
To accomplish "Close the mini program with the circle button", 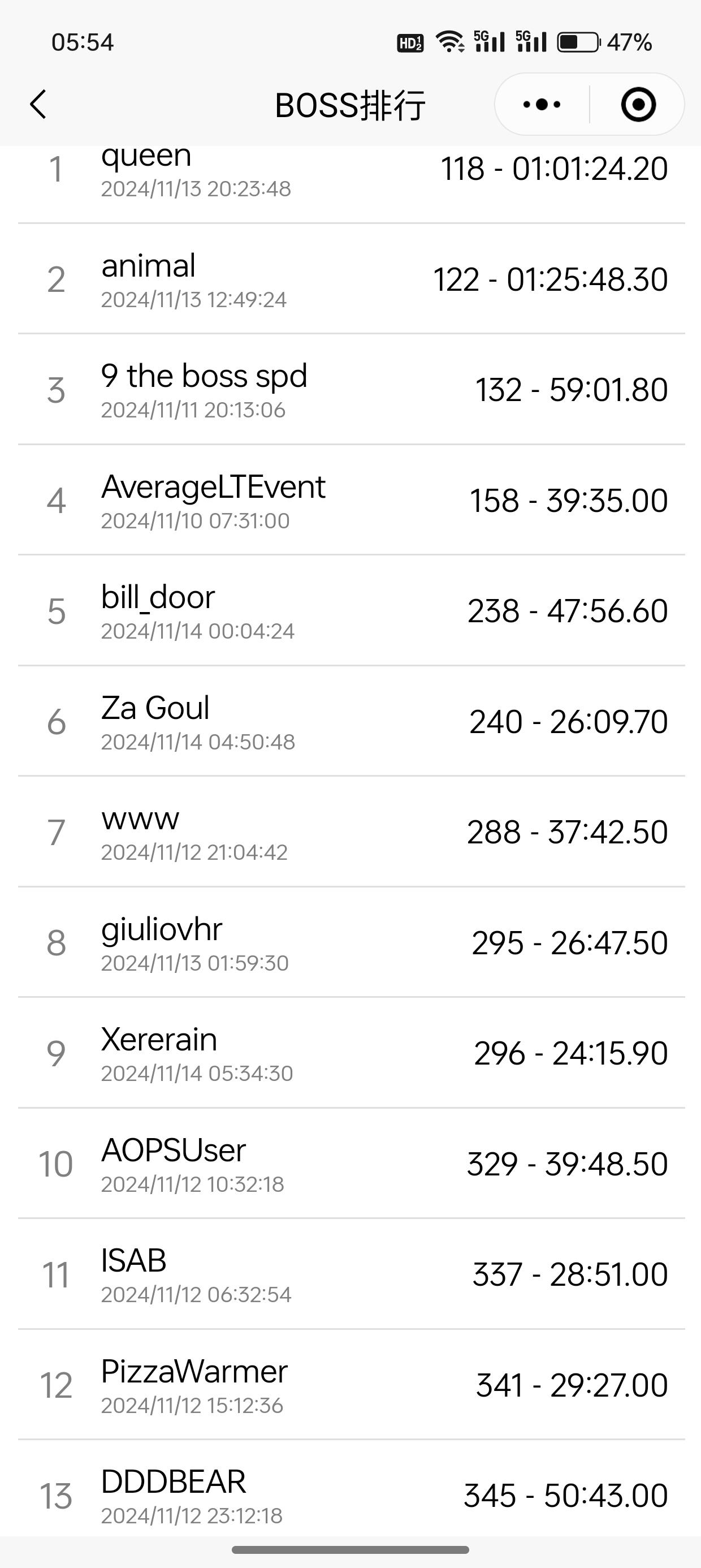I will coord(638,104).
